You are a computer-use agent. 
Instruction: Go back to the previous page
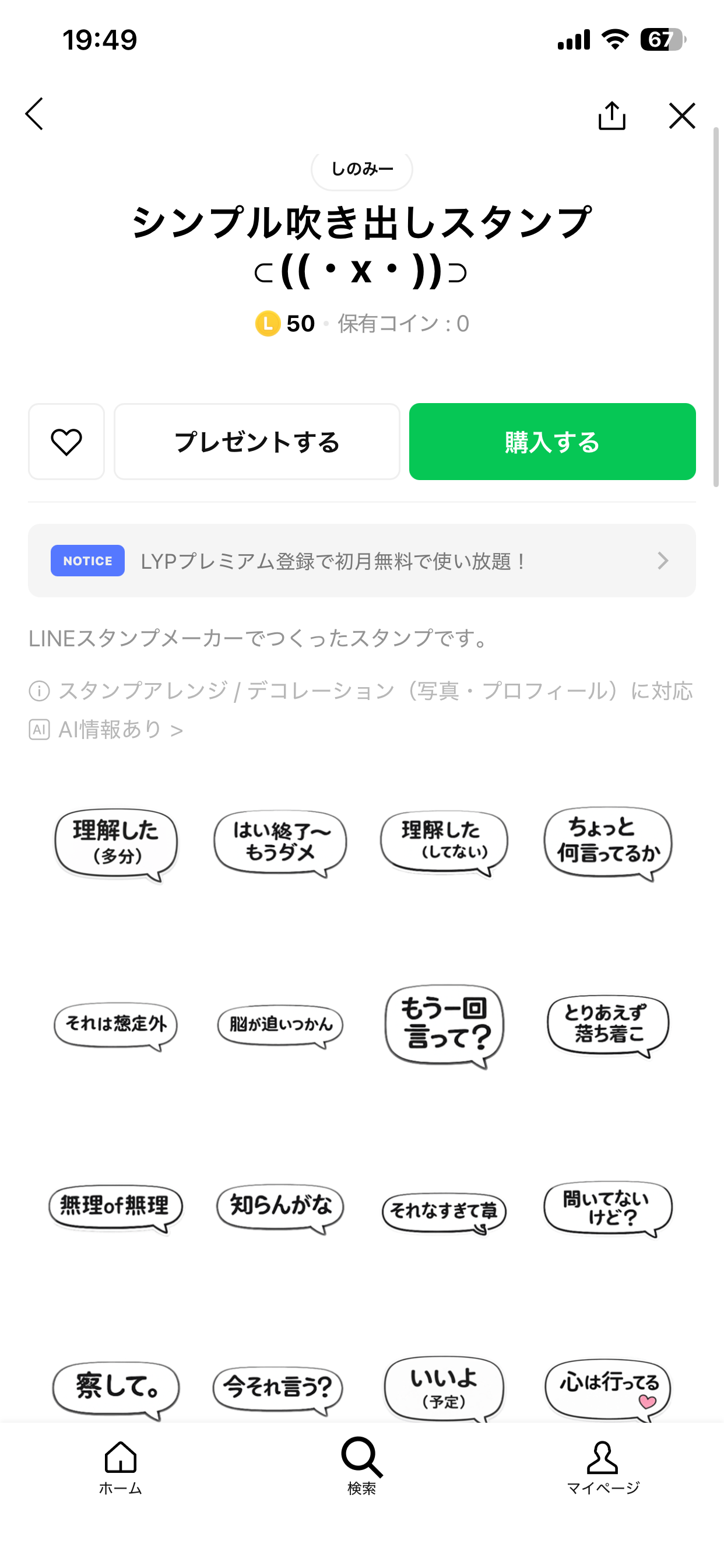(34, 114)
